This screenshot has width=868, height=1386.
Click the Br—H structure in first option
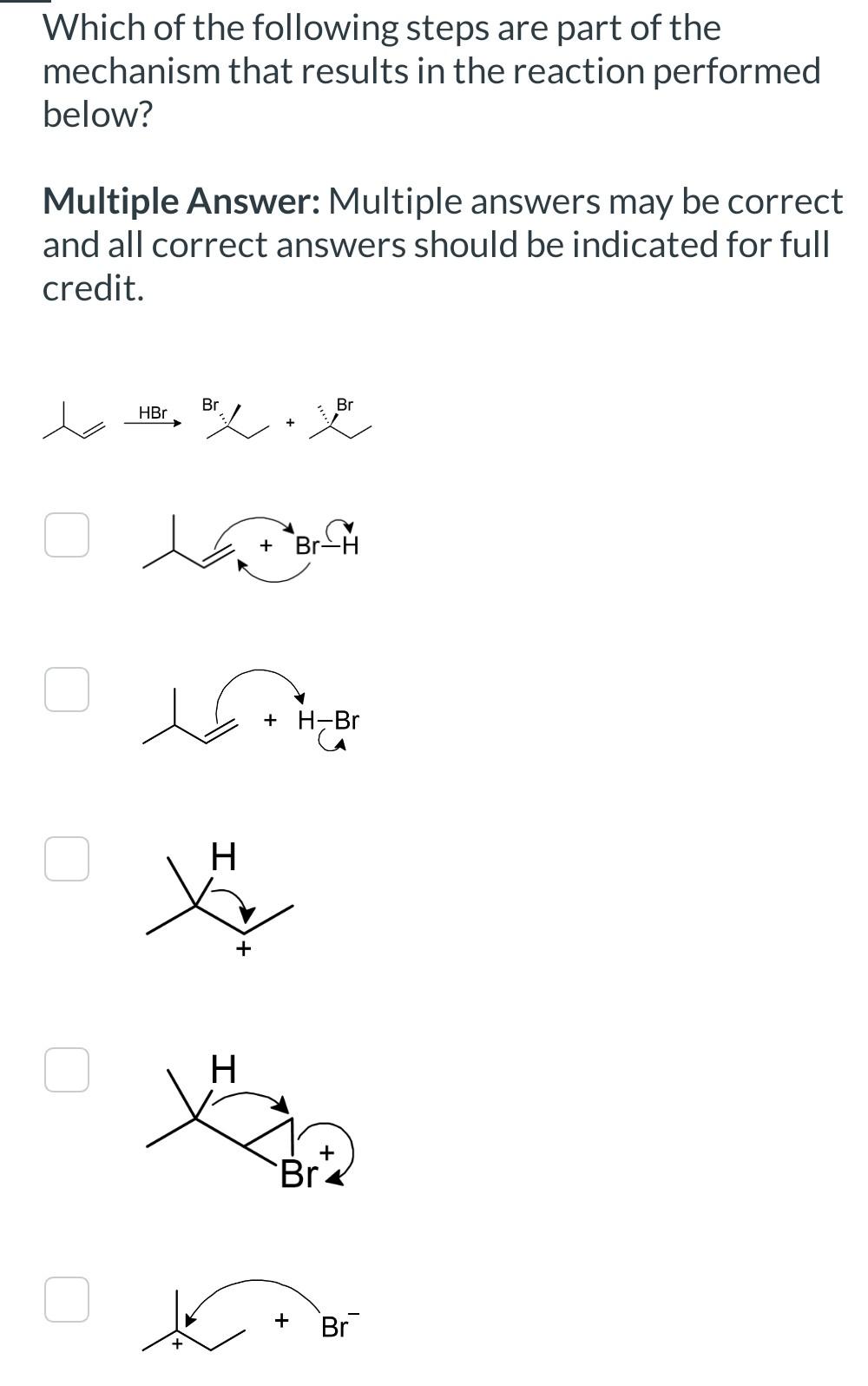326,544
